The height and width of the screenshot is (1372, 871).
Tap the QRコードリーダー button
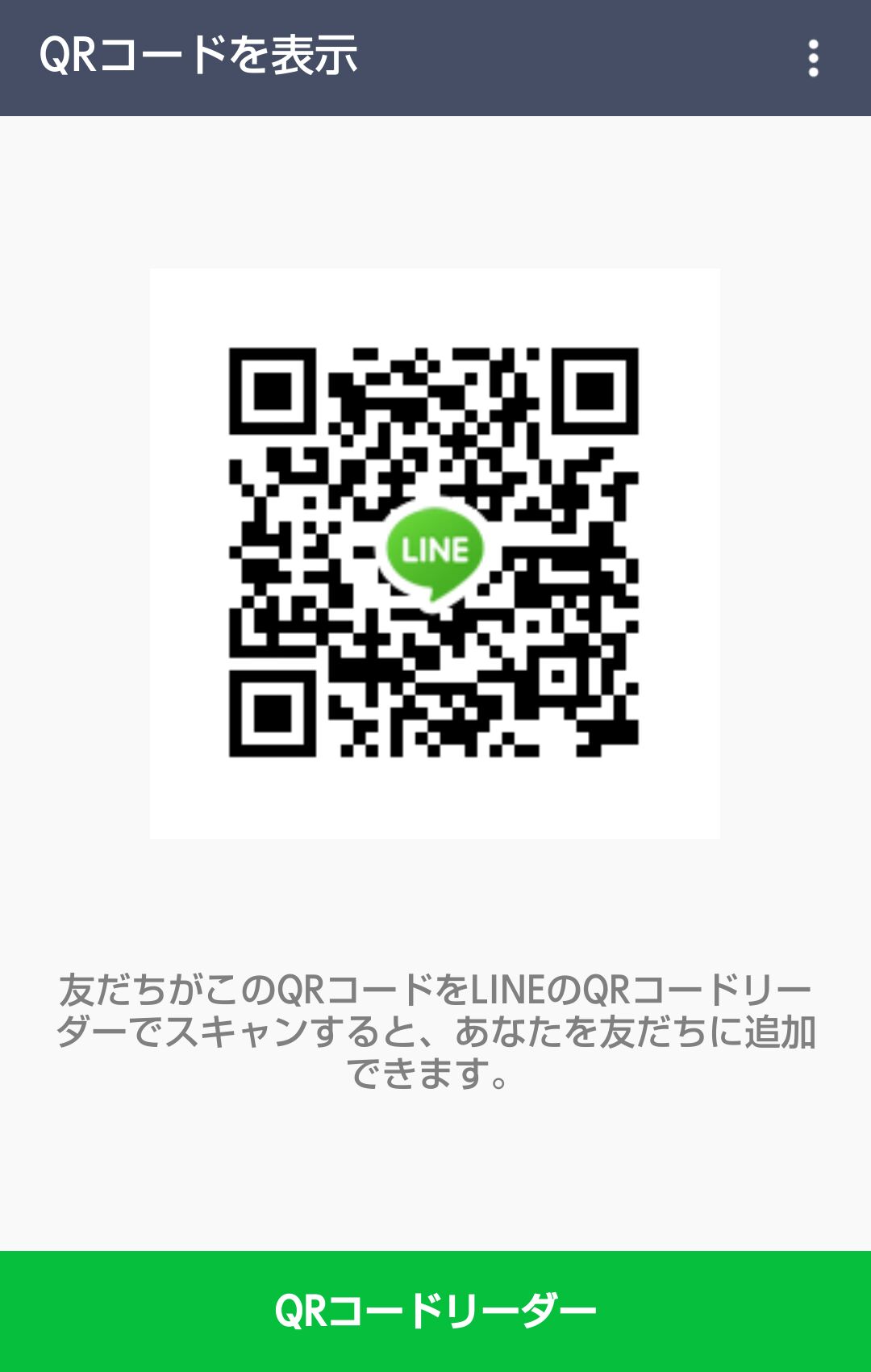coord(435,1311)
